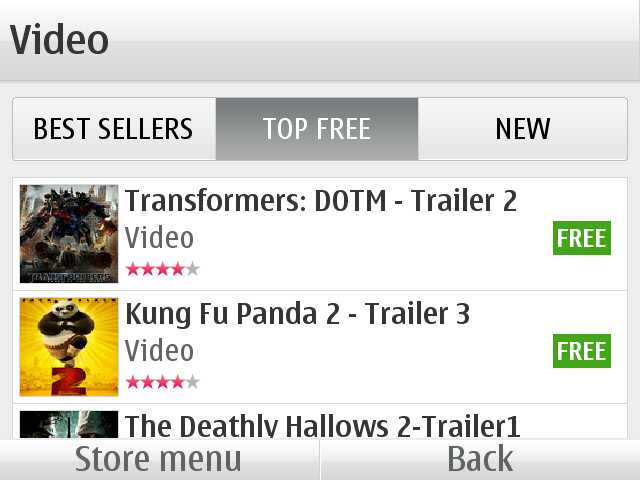The height and width of the screenshot is (480, 640).
Task: Go back with the Back softkey
Action: click(x=480, y=460)
